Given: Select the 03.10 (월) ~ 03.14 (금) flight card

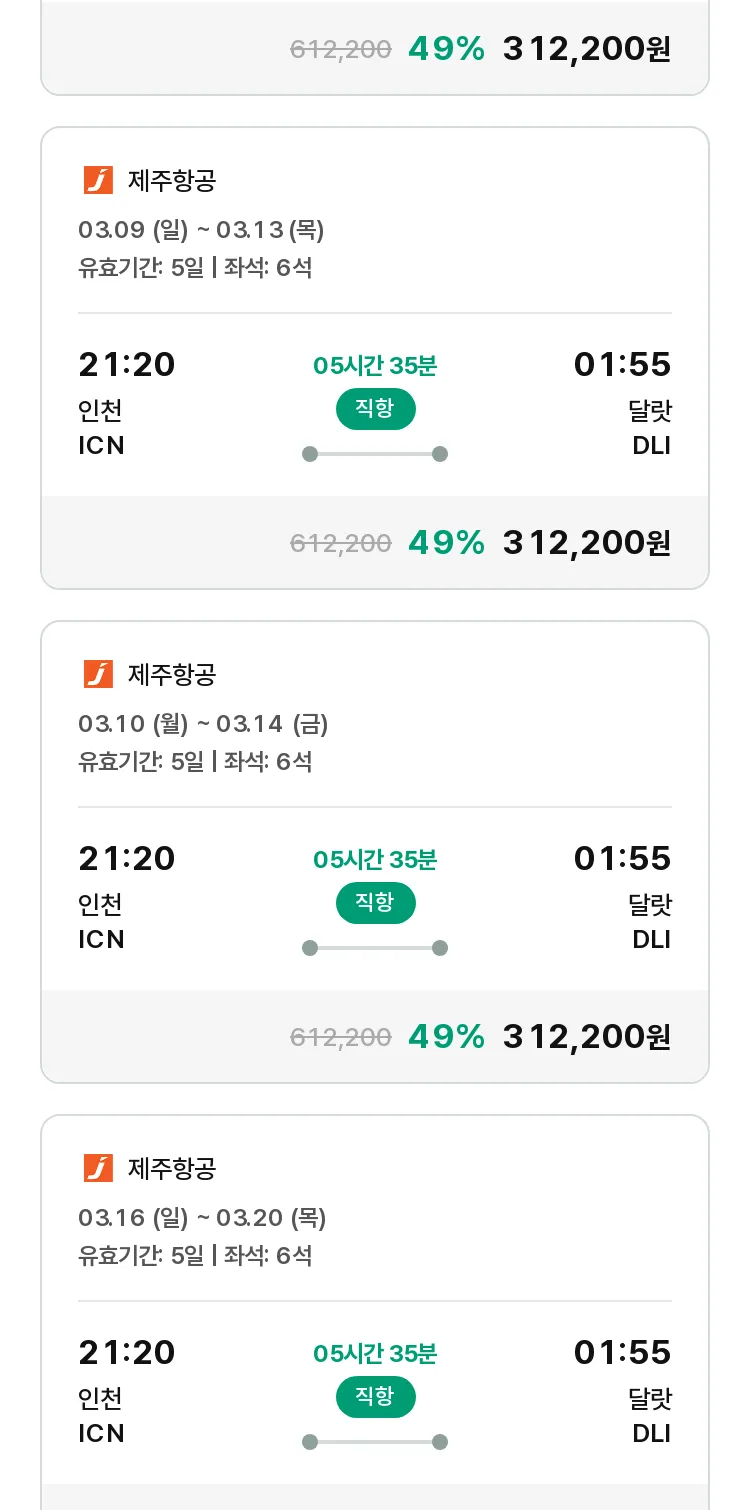Looking at the screenshot, I should 375,852.
